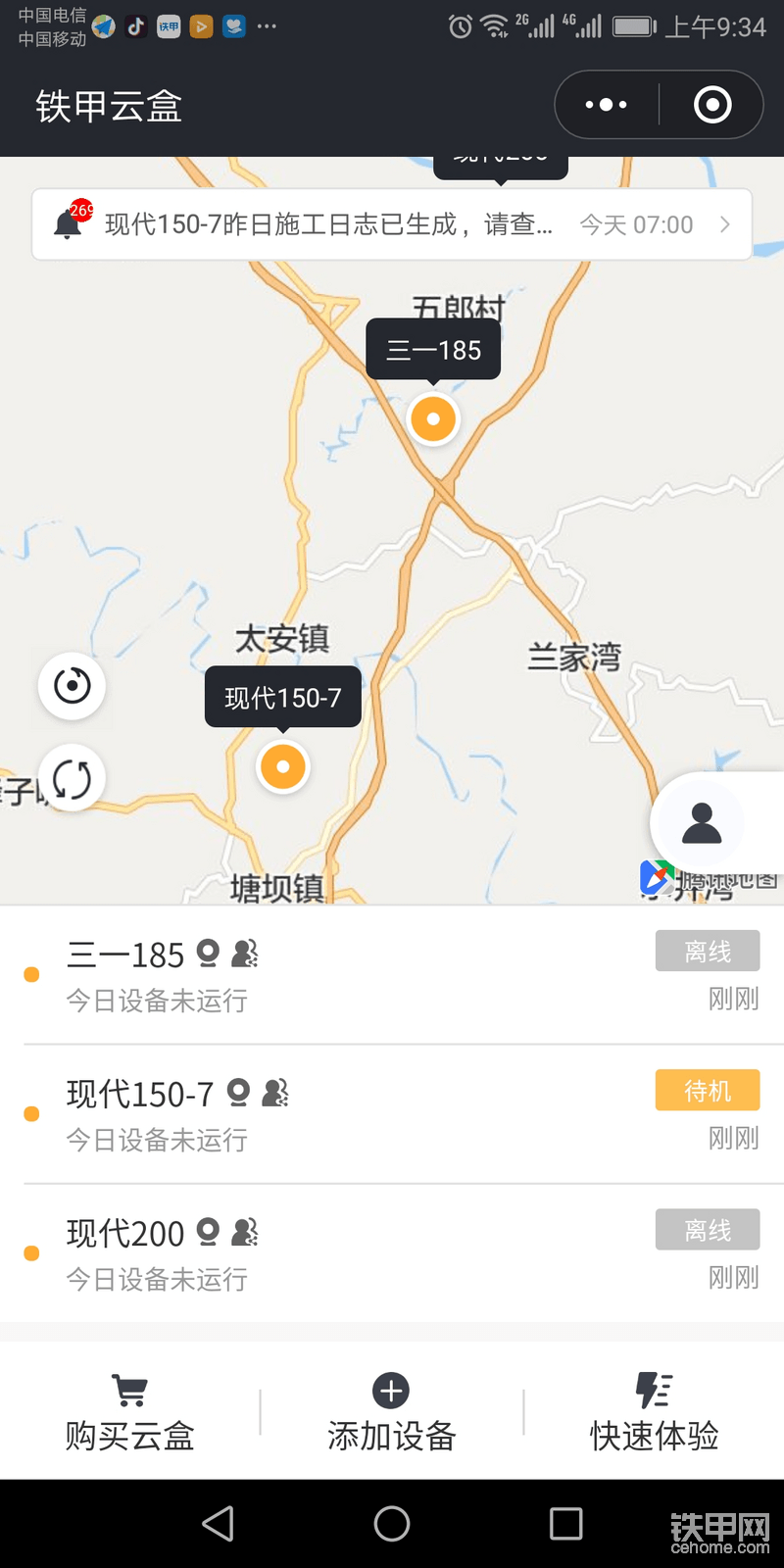Open the user profile button
The height and width of the screenshot is (1568, 784).
[702, 823]
